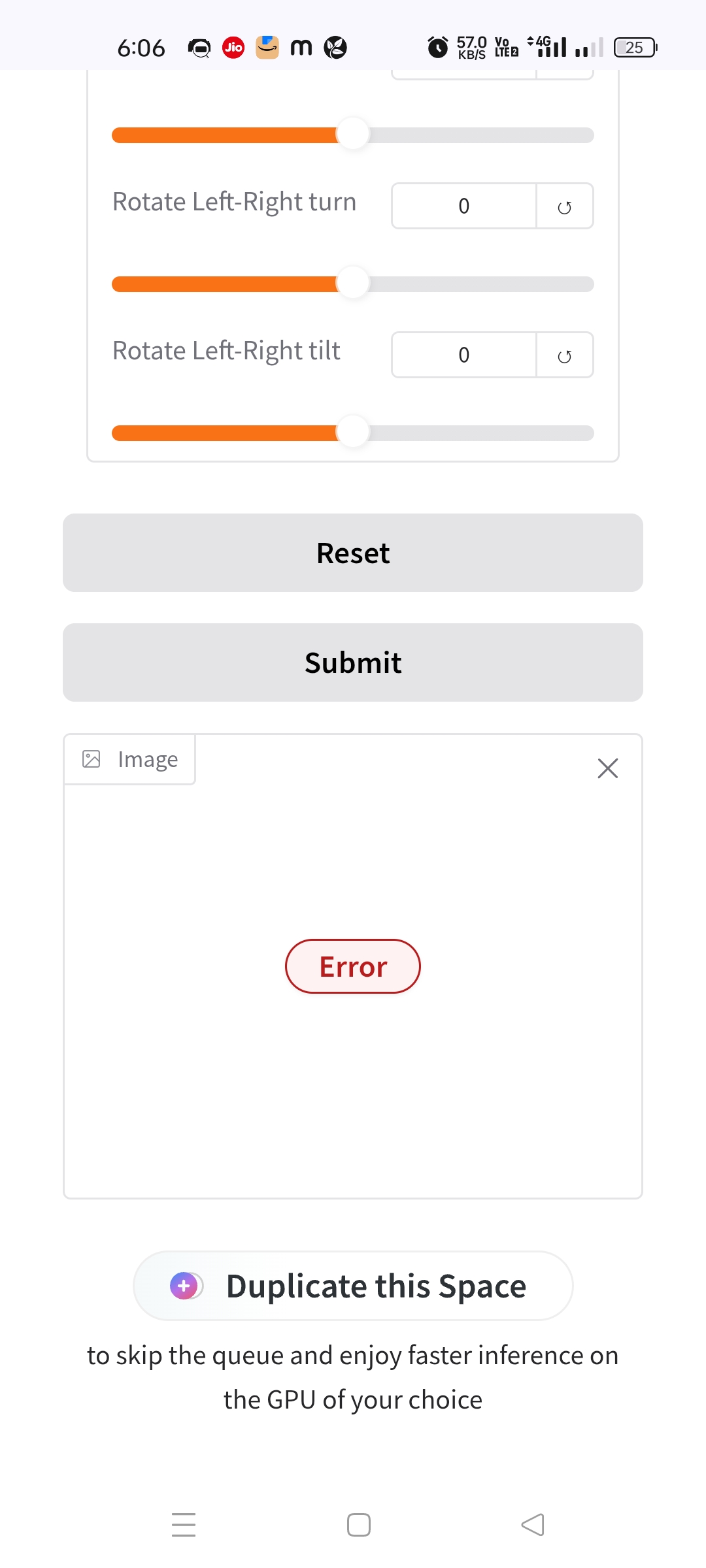Tap the Rotate Left-Right turn slider handle
Image resolution: width=706 pixels, height=1568 pixels.
tap(353, 284)
